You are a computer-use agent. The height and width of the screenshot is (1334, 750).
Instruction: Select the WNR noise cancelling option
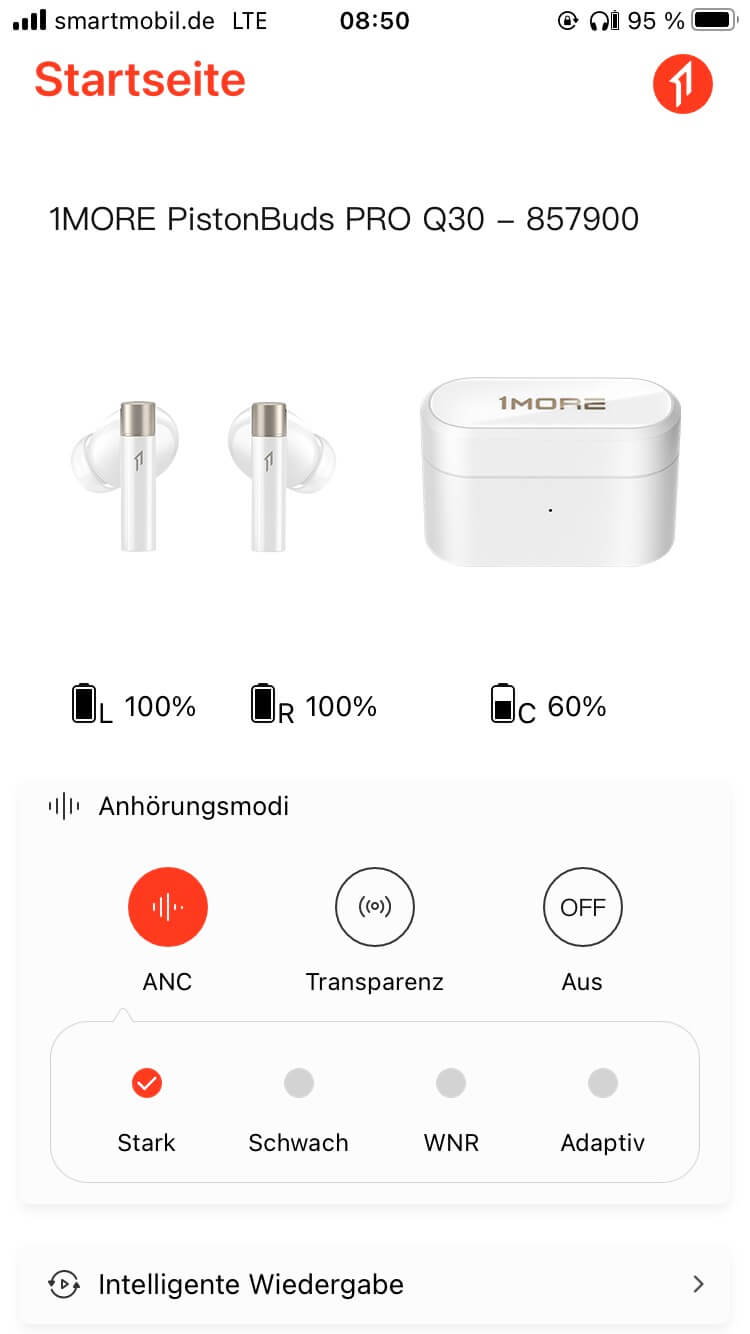click(x=451, y=1083)
